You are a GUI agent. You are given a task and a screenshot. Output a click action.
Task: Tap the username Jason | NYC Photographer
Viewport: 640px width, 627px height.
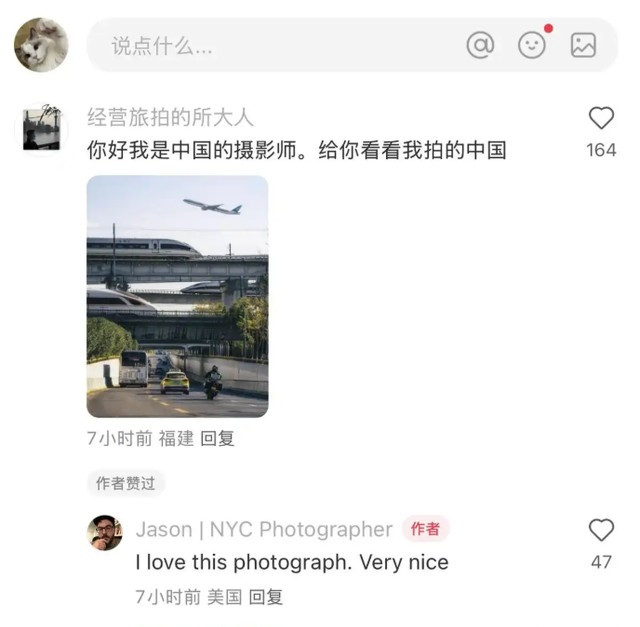264,529
